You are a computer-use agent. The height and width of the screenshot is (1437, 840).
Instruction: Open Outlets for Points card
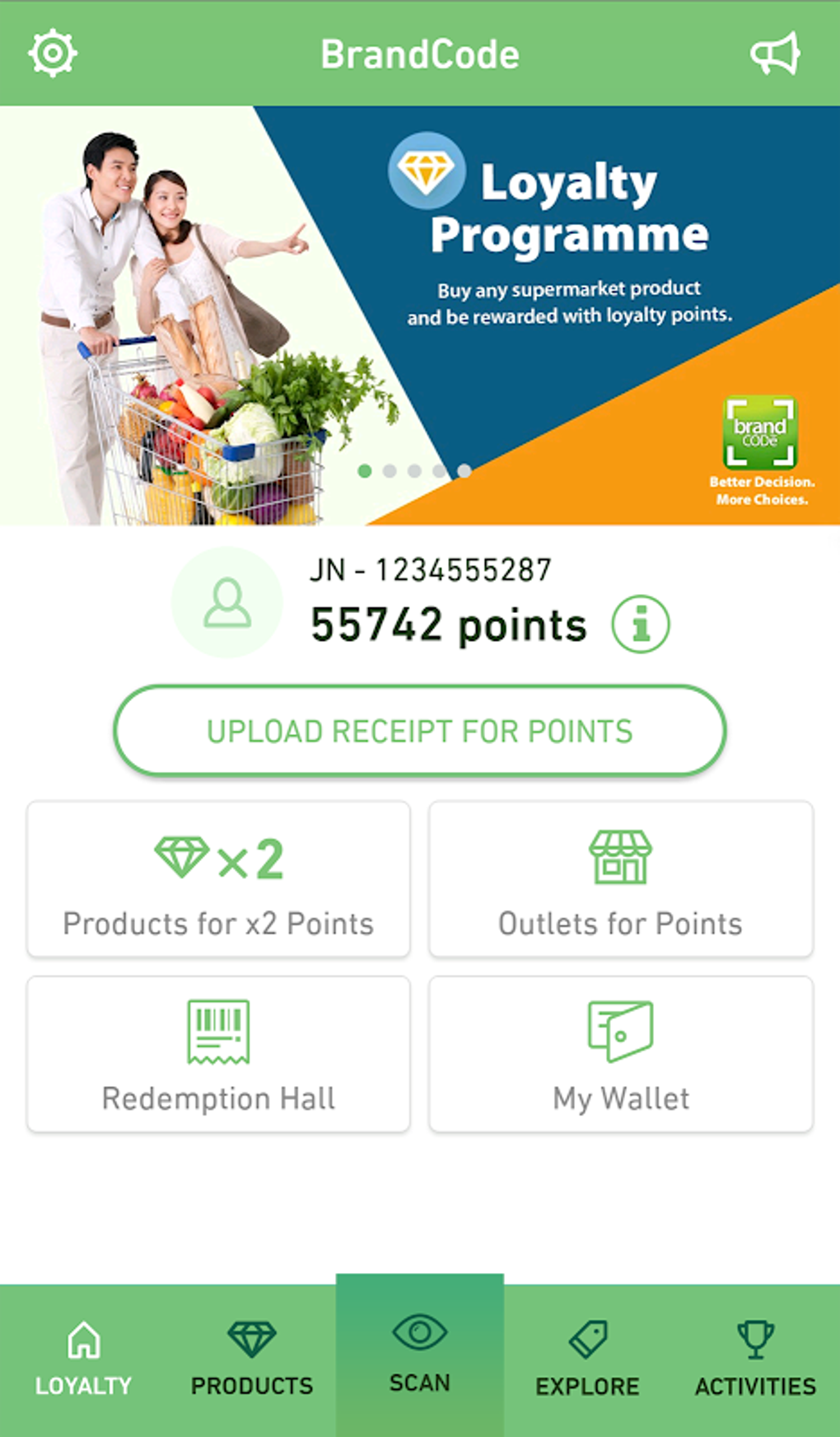click(x=621, y=879)
